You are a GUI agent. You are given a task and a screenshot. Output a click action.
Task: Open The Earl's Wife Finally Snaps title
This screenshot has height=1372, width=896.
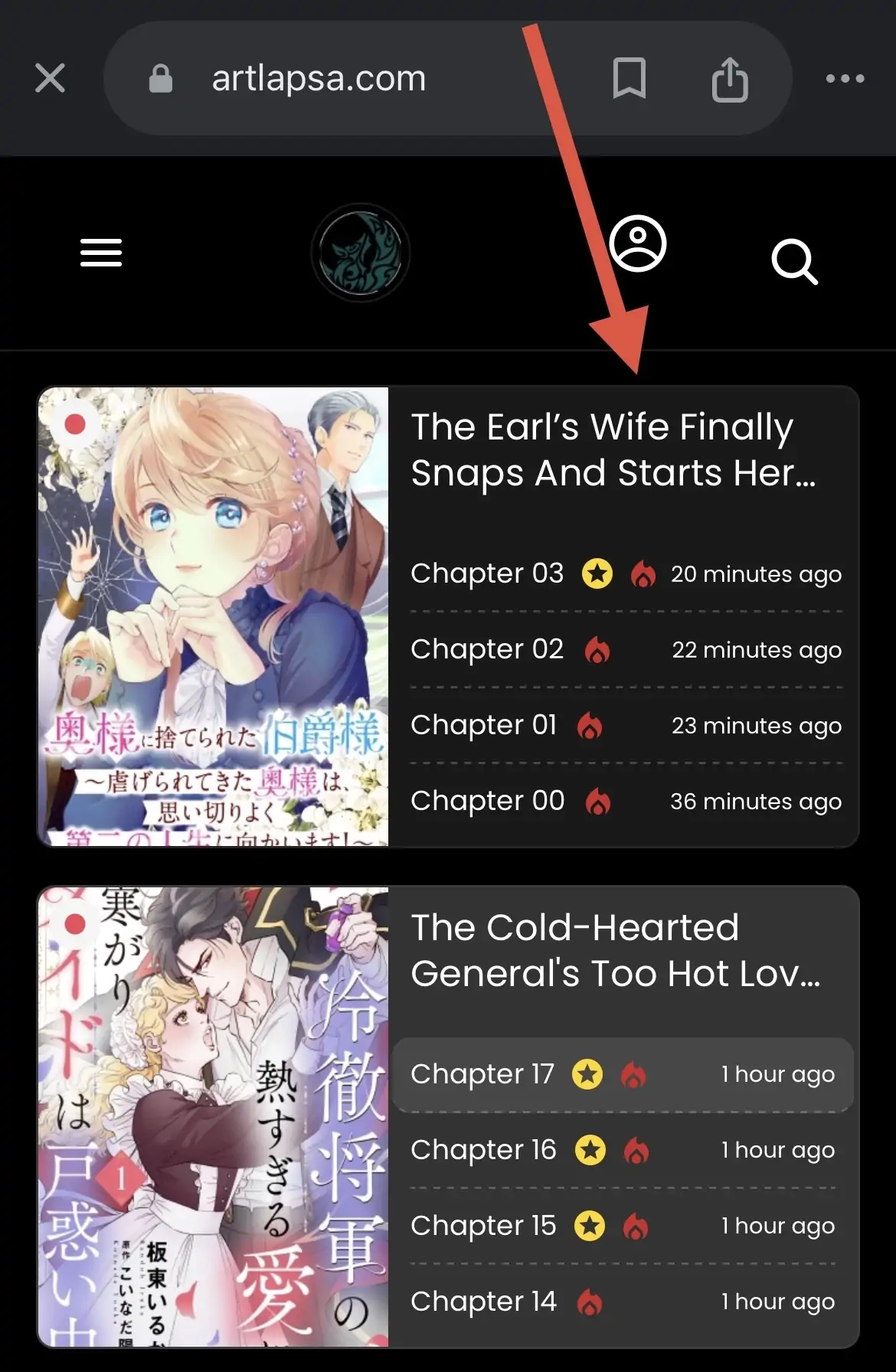click(x=613, y=450)
